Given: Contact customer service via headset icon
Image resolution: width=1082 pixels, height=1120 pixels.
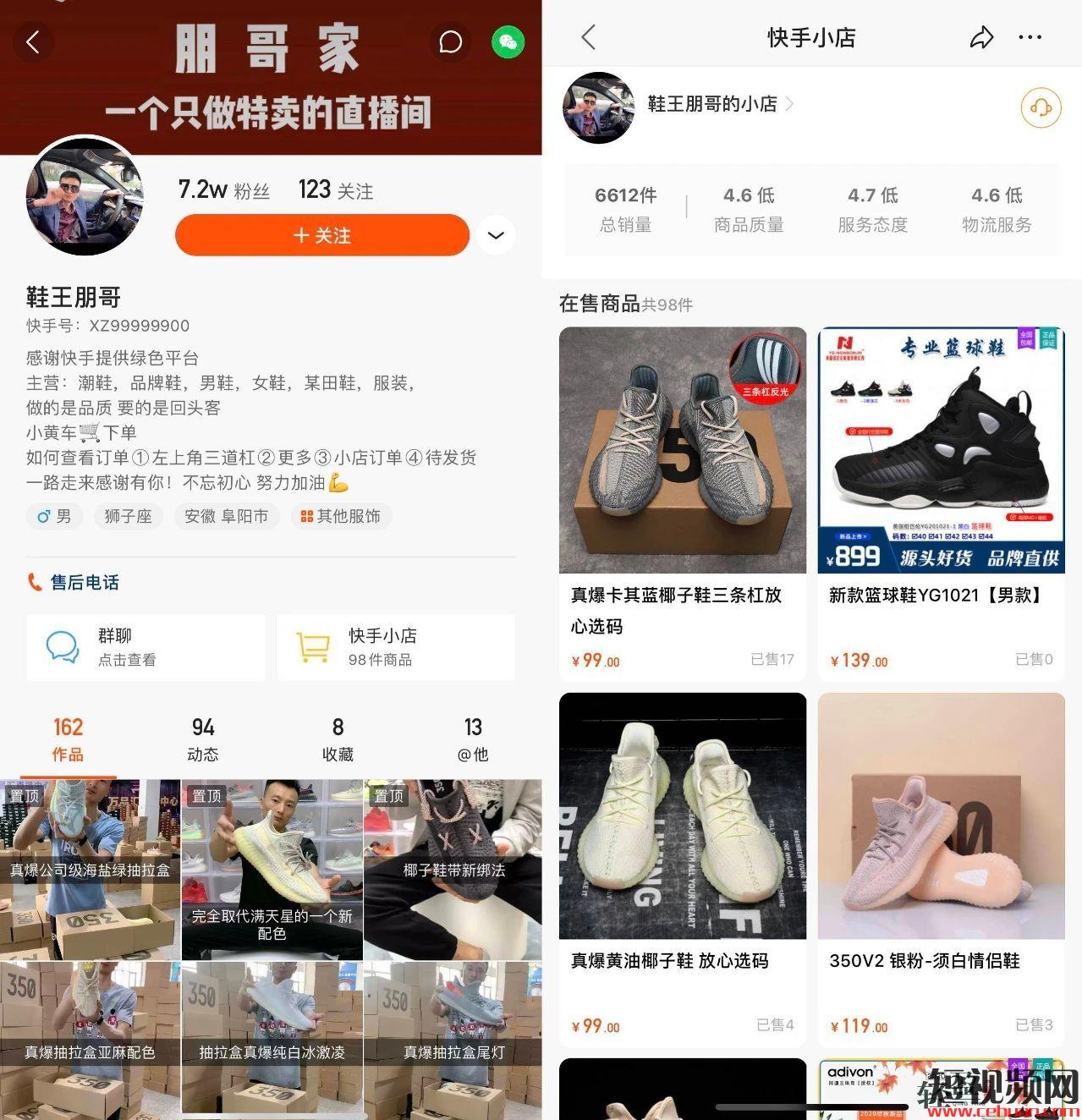Looking at the screenshot, I should click(1041, 107).
